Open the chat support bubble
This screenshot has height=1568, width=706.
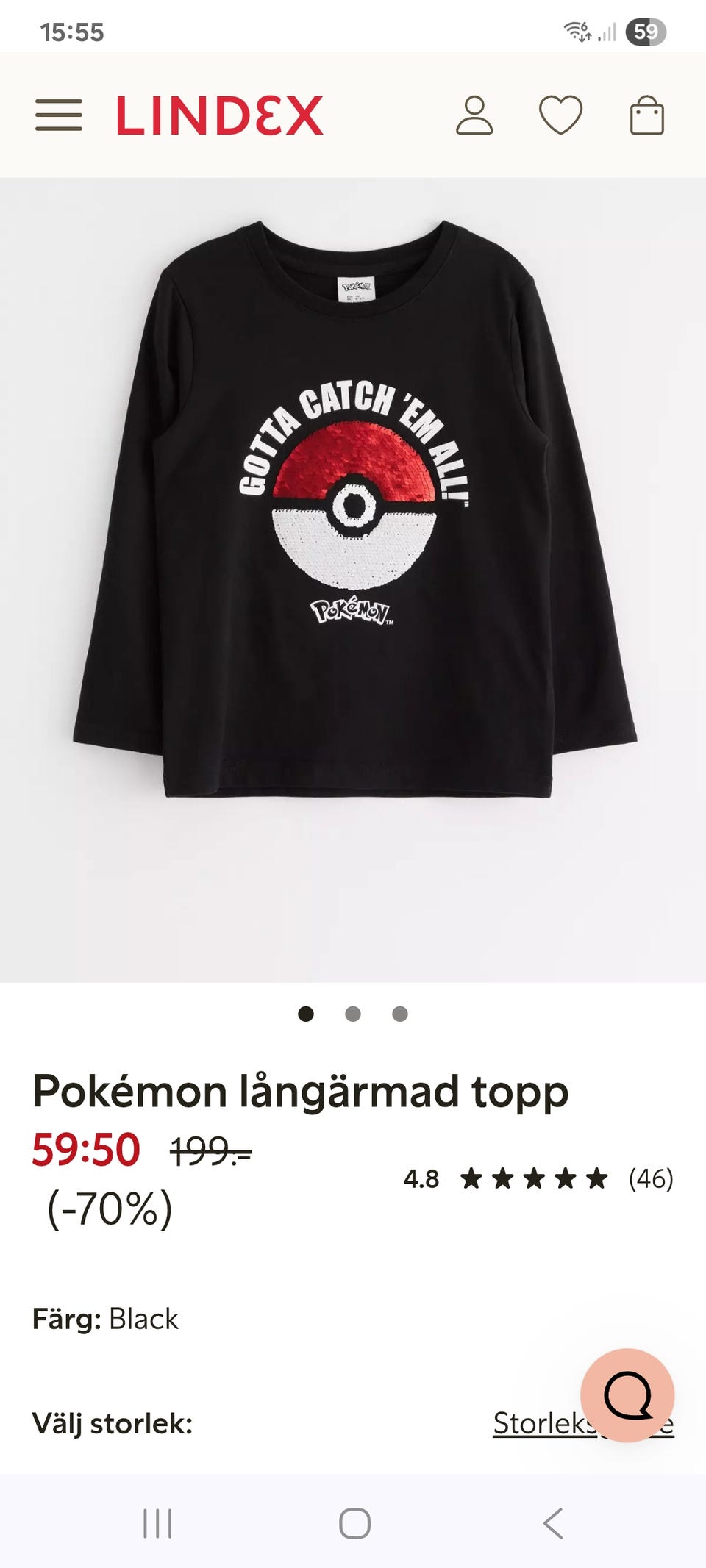(627, 1395)
